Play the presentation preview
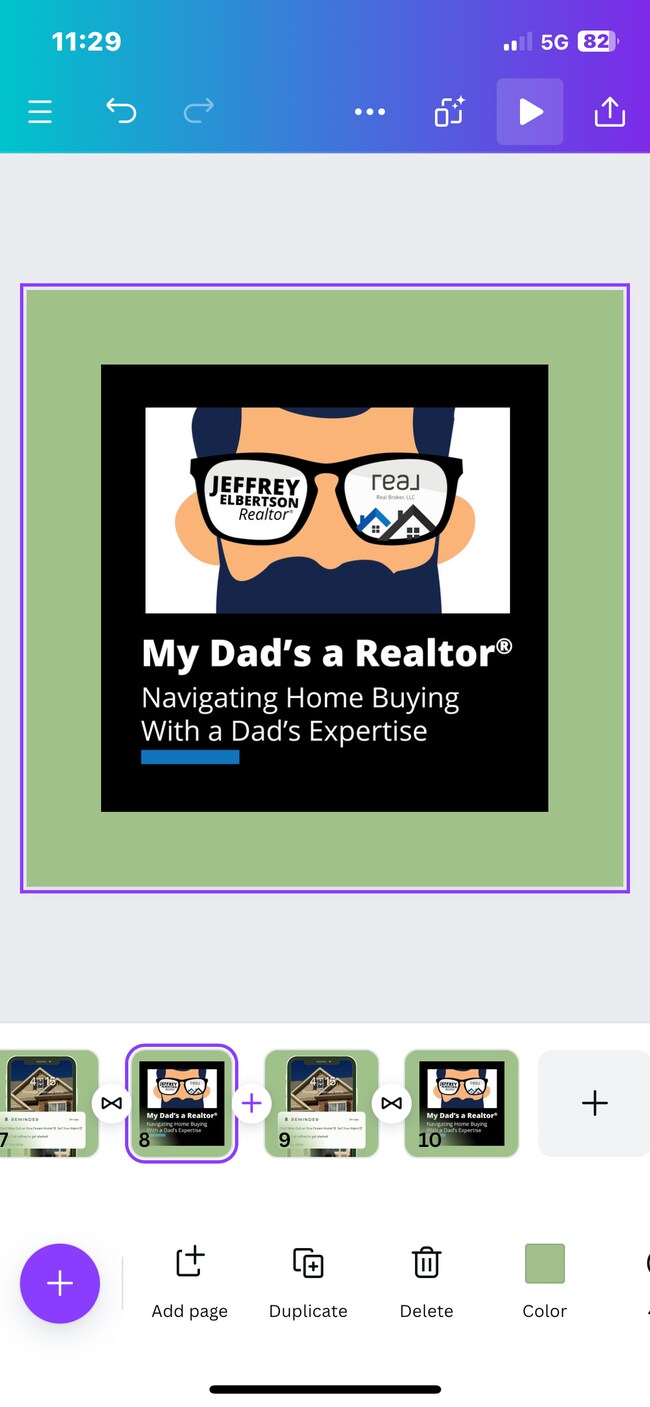This screenshot has width=650, height=1407. click(530, 112)
